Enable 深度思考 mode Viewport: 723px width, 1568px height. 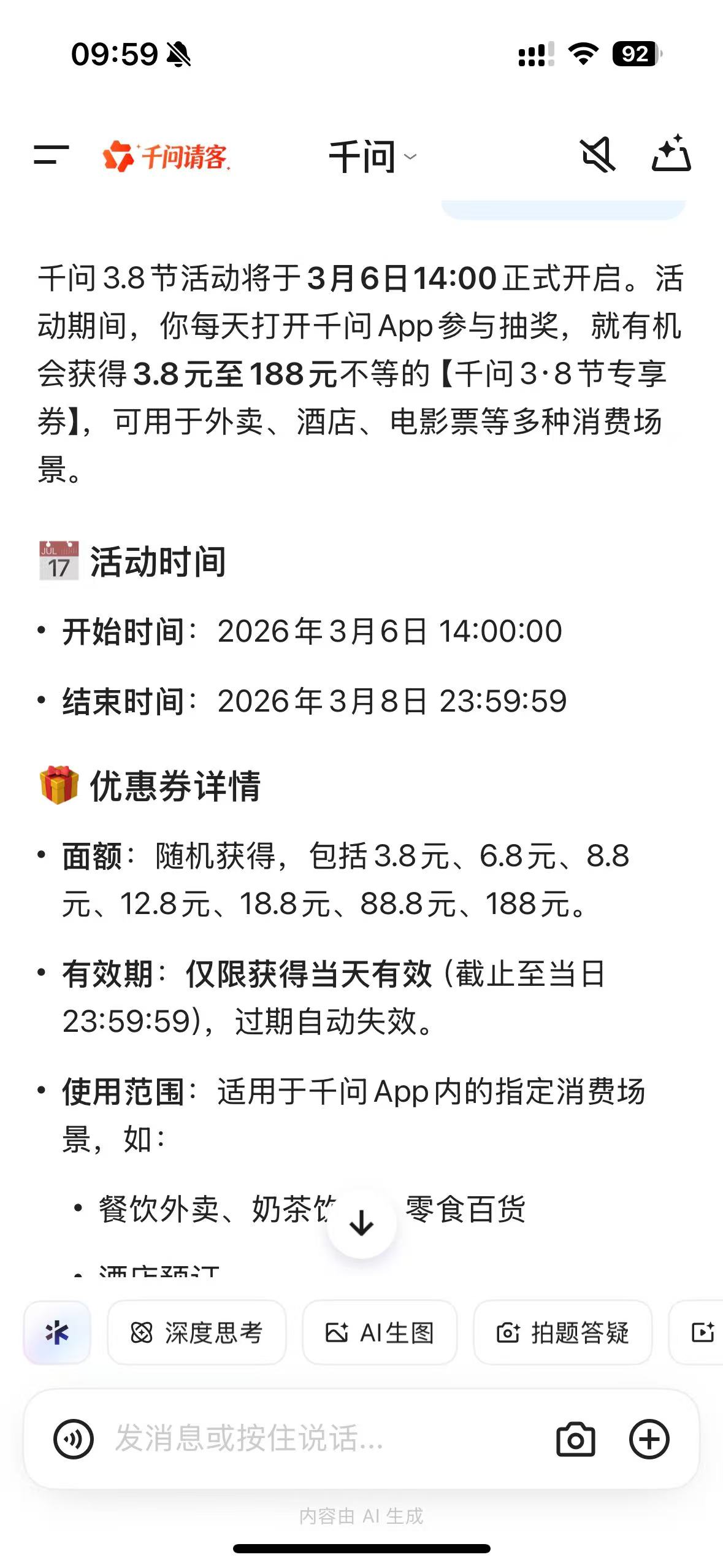click(x=197, y=1332)
